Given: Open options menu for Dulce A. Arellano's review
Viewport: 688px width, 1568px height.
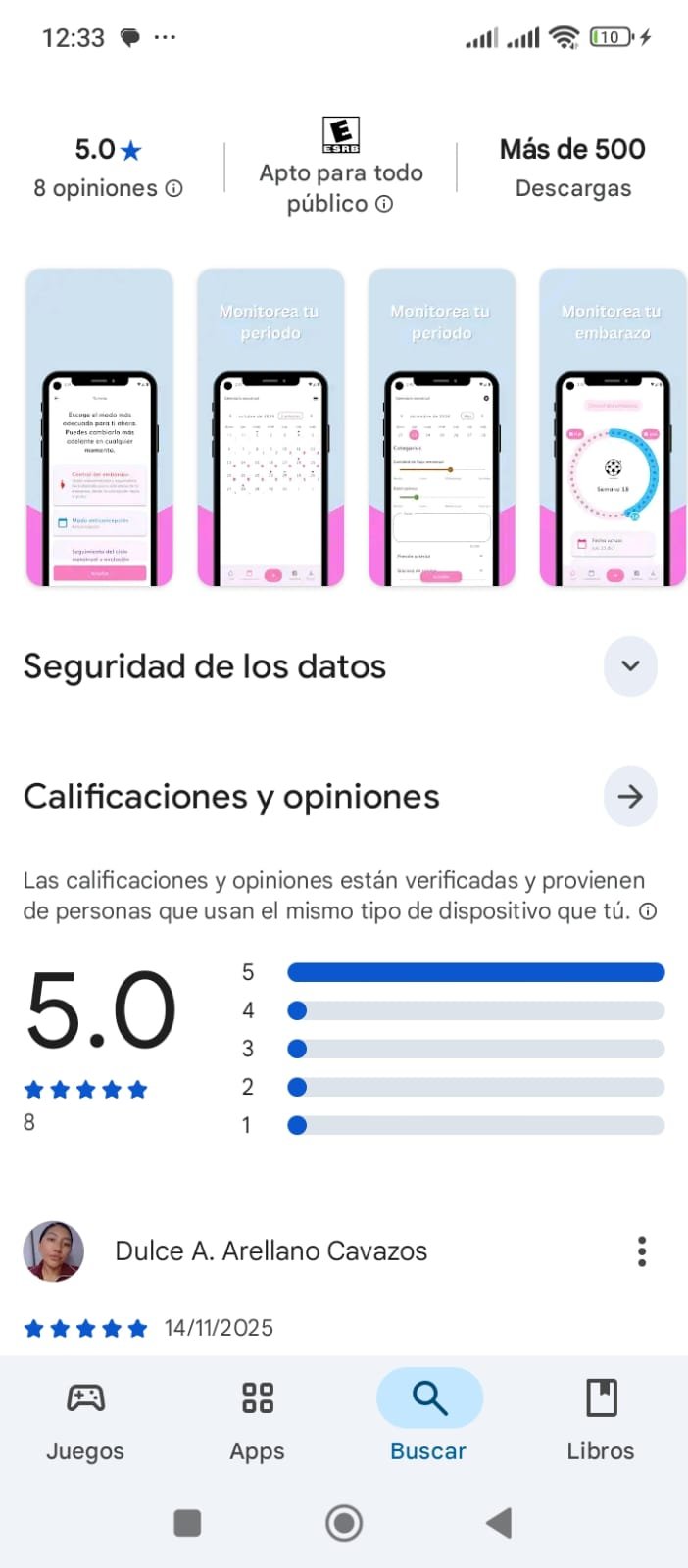Looking at the screenshot, I should tap(642, 1251).
